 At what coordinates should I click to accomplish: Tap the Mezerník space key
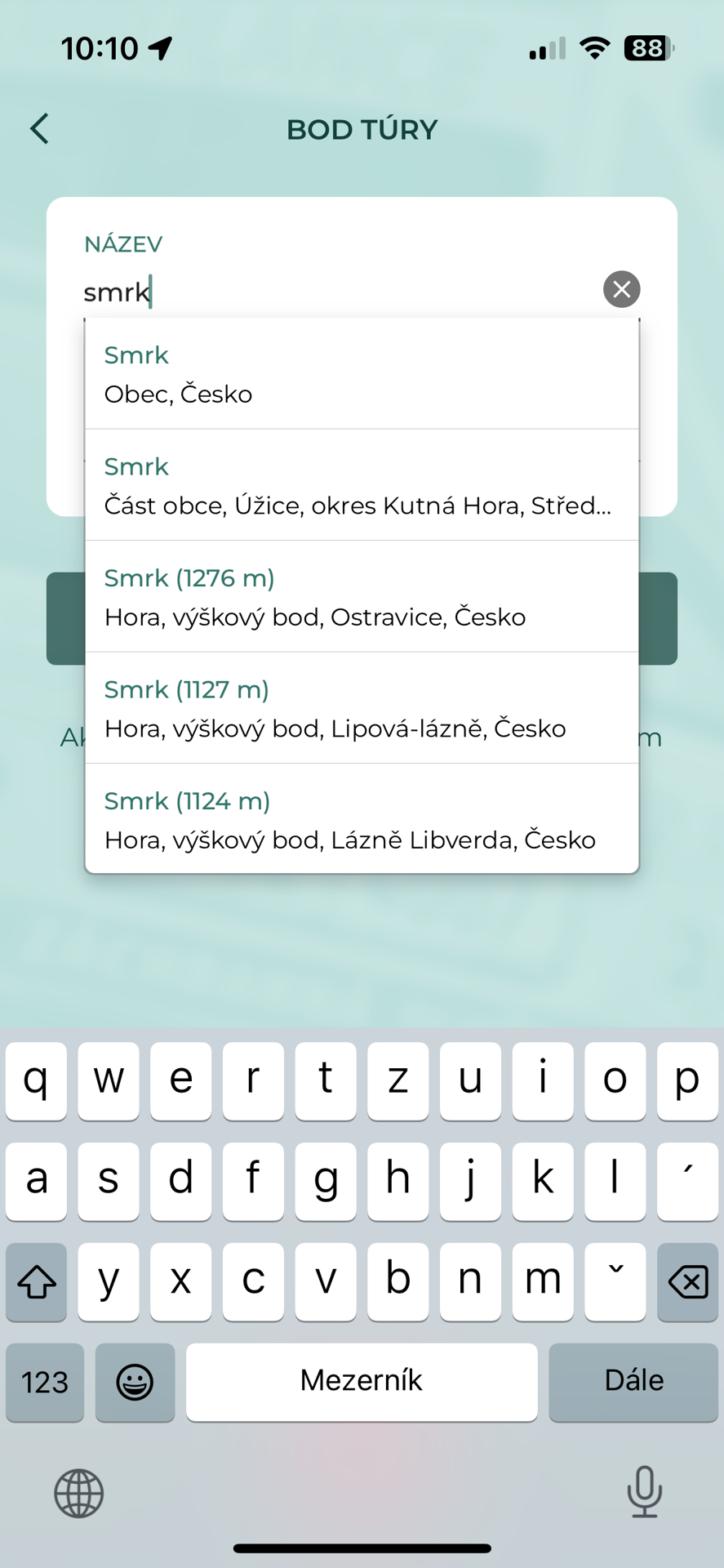click(x=362, y=1382)
